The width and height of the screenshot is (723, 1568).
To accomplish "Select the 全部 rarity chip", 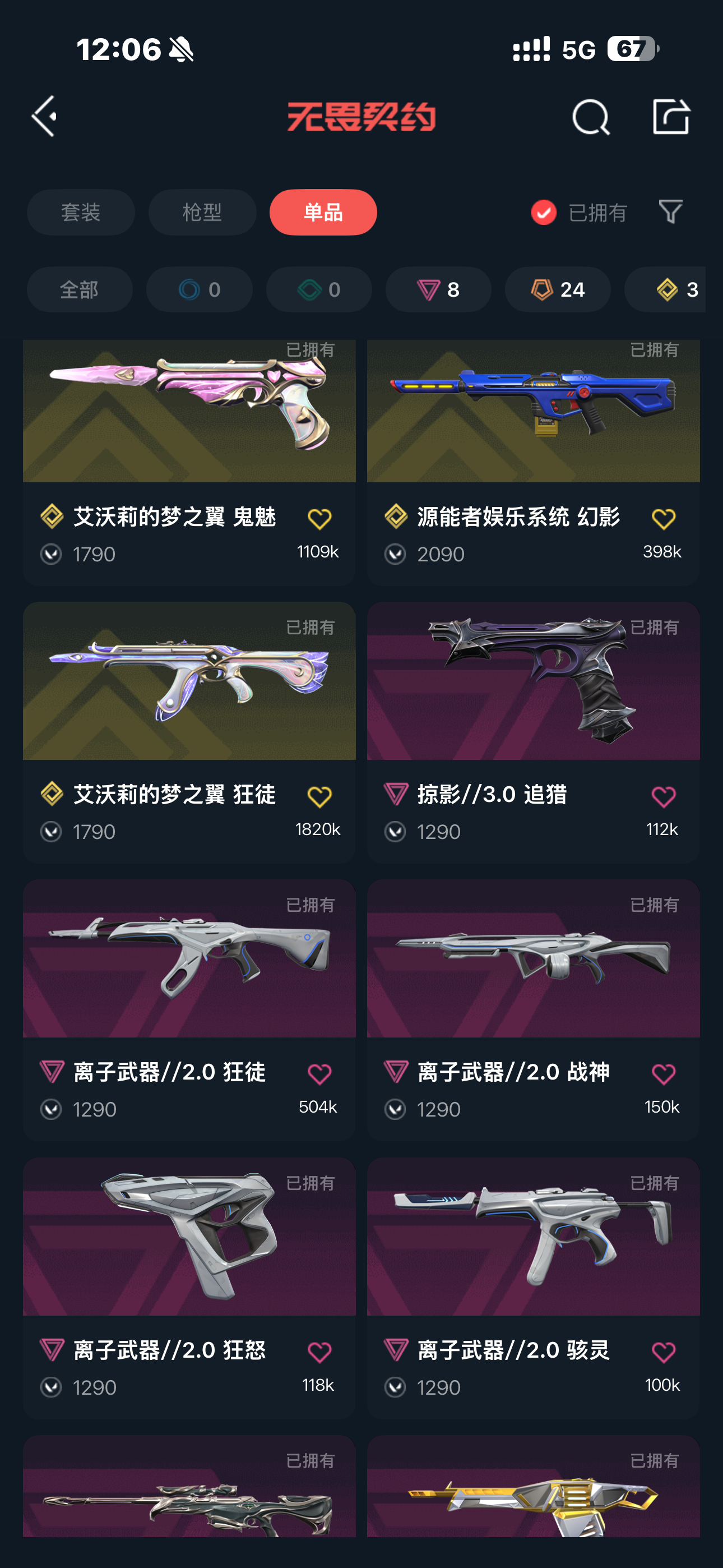I will pyautogui.click(x=80, y=290).
